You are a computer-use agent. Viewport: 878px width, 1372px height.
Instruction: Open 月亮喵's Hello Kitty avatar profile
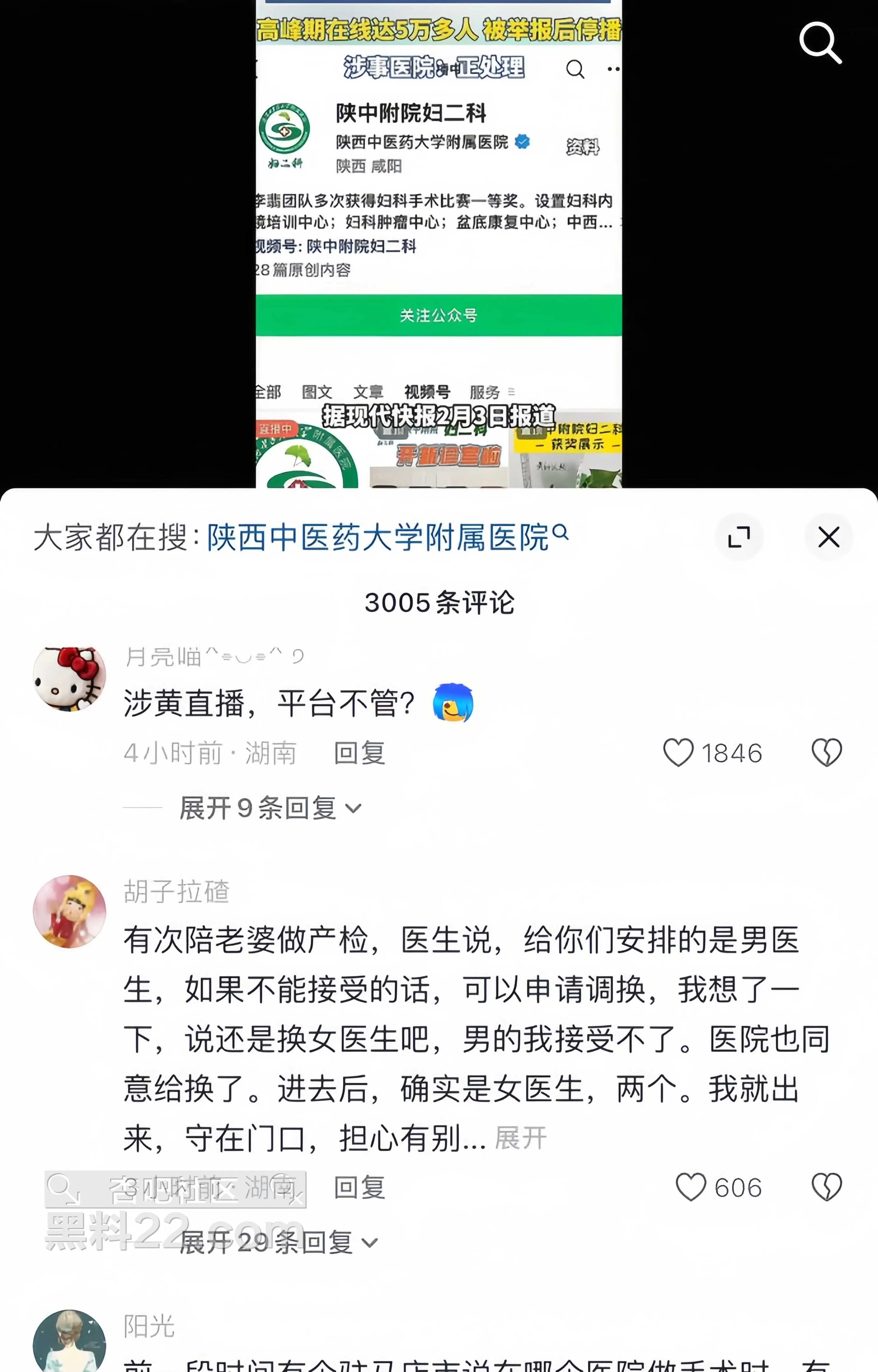click(70, 678)
